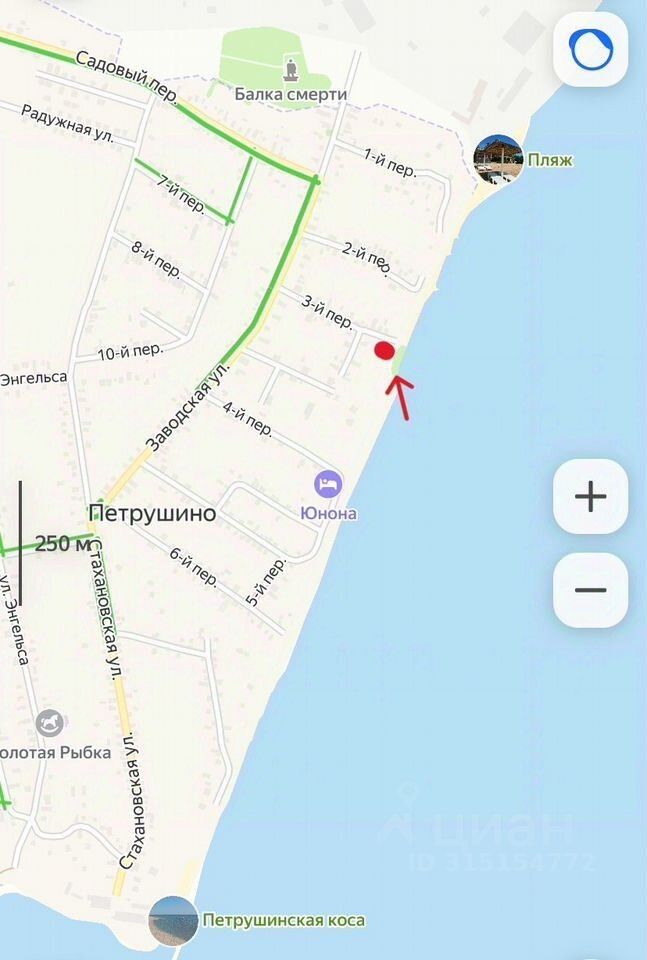Open the Золотая Рыбка marker

49,723
